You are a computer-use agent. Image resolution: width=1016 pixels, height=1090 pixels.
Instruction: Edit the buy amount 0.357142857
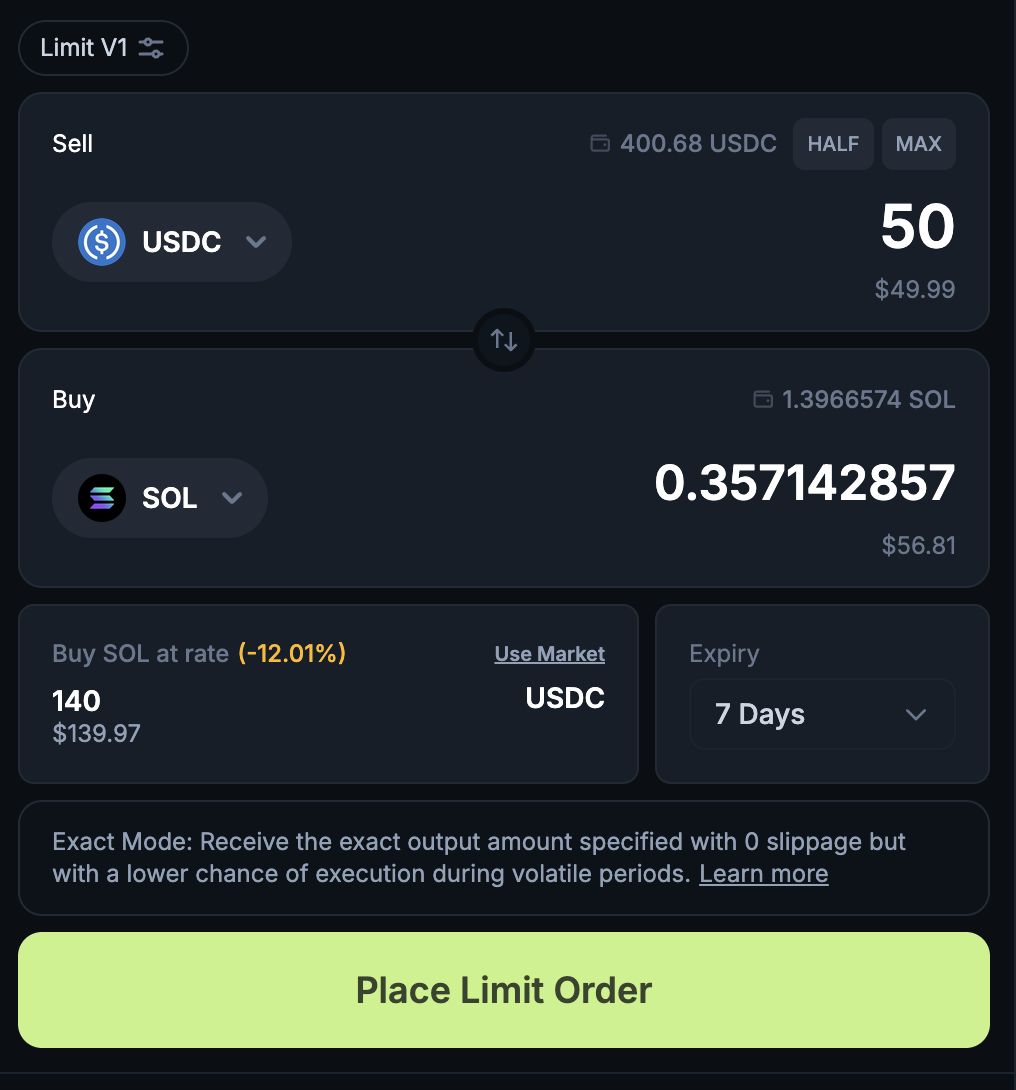(x=804, y=483)
